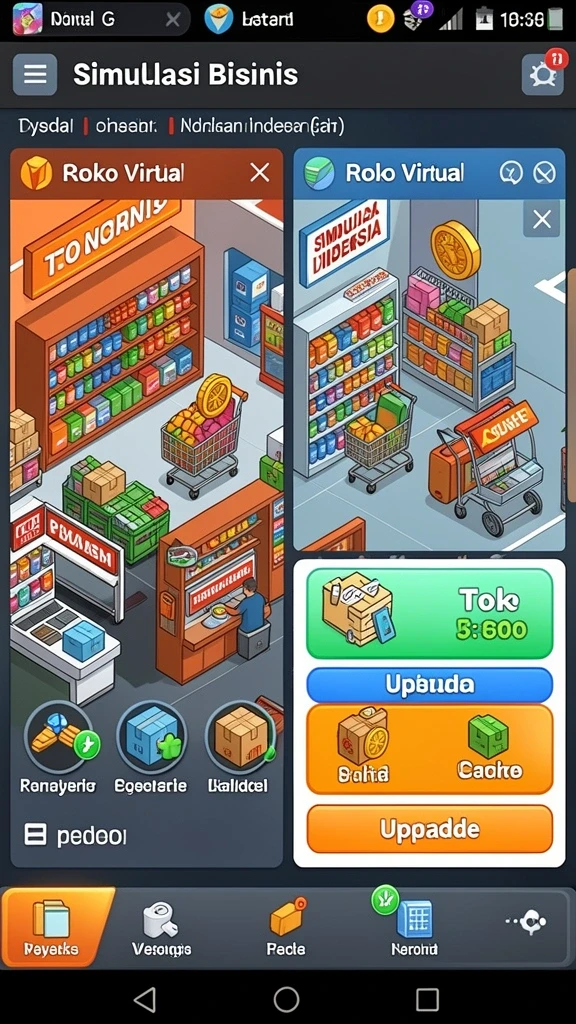Tap the blue Upbuda button

coord(430,684)
